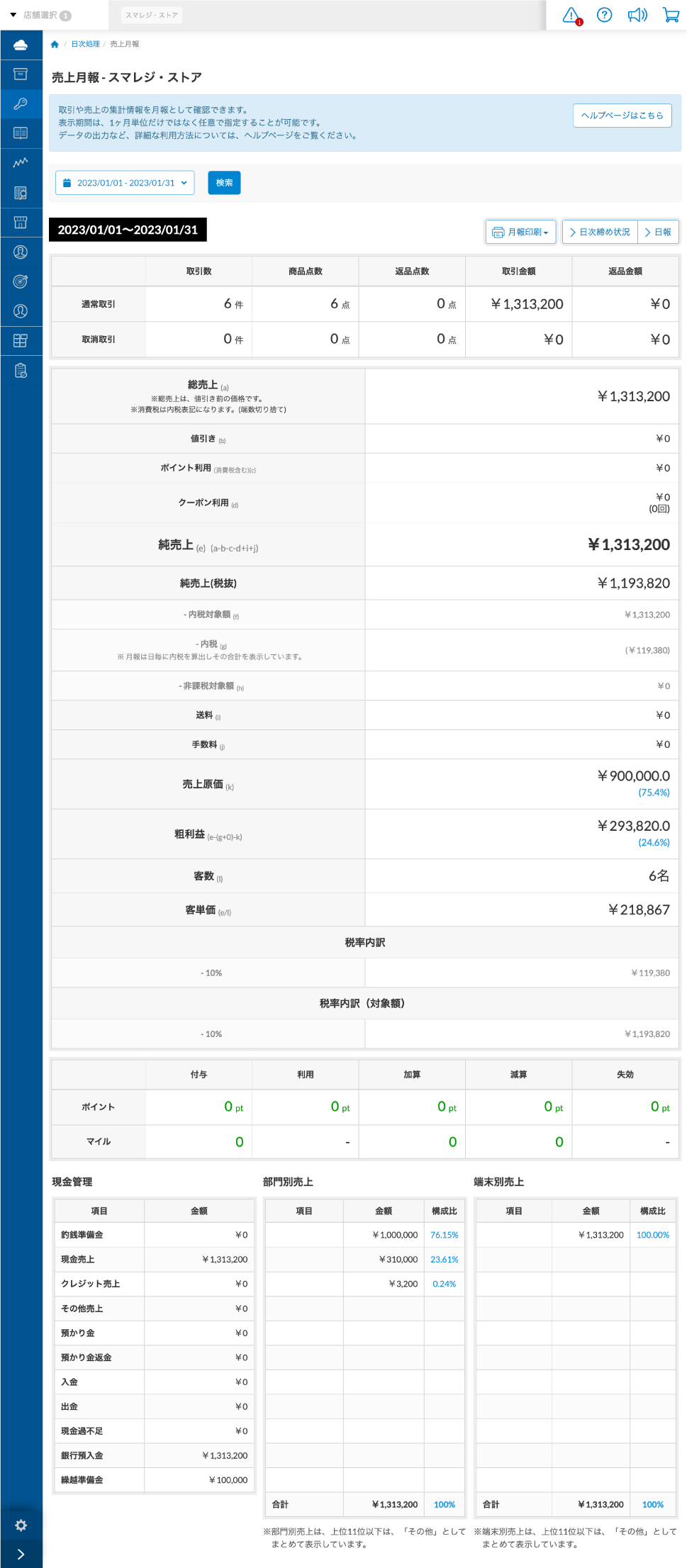
Task: Open the help question mark icon
Action: pyautogui.click(x=604, y=15)
